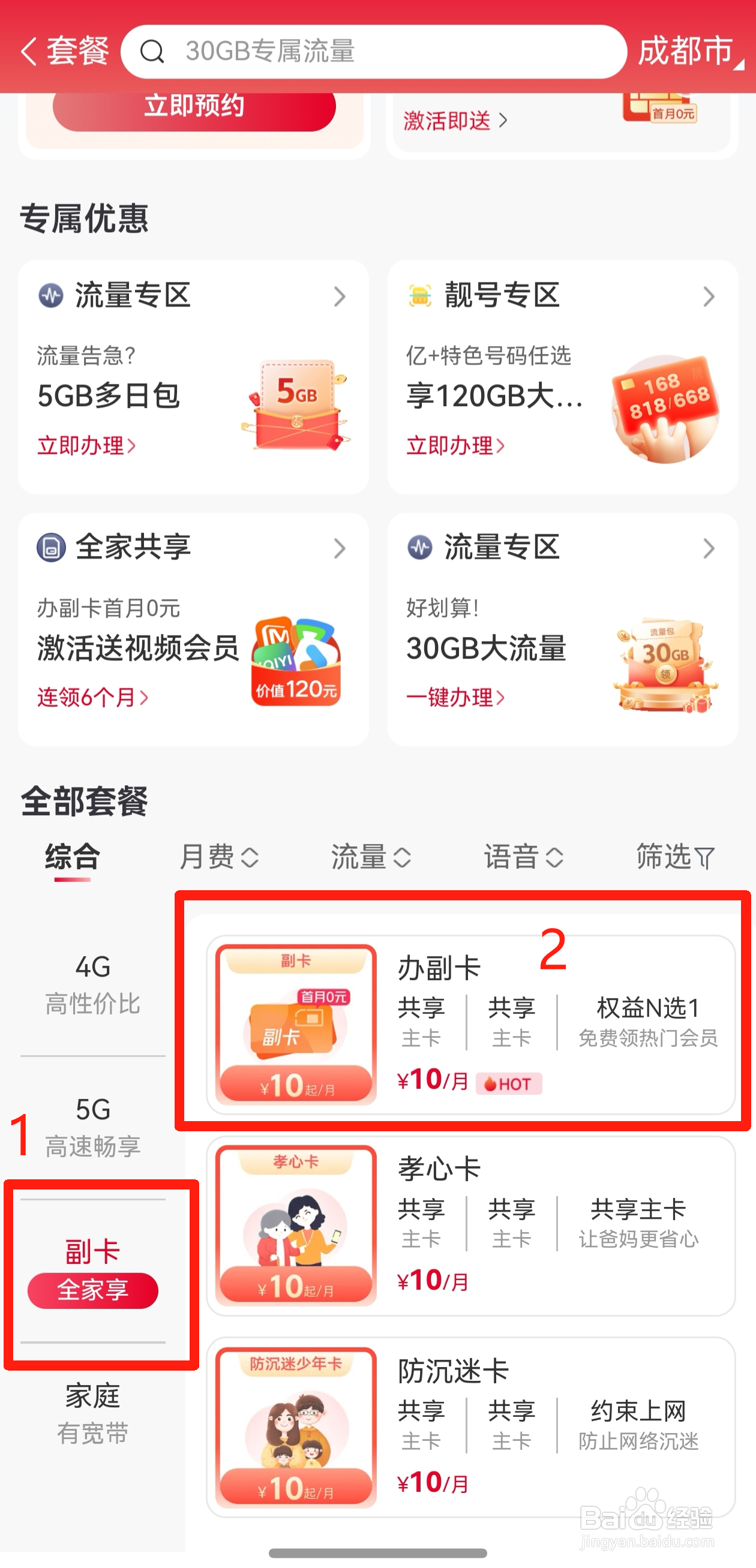
Task: Expand the 流量 sort dropdown
Action: click(x=370, y=858)
